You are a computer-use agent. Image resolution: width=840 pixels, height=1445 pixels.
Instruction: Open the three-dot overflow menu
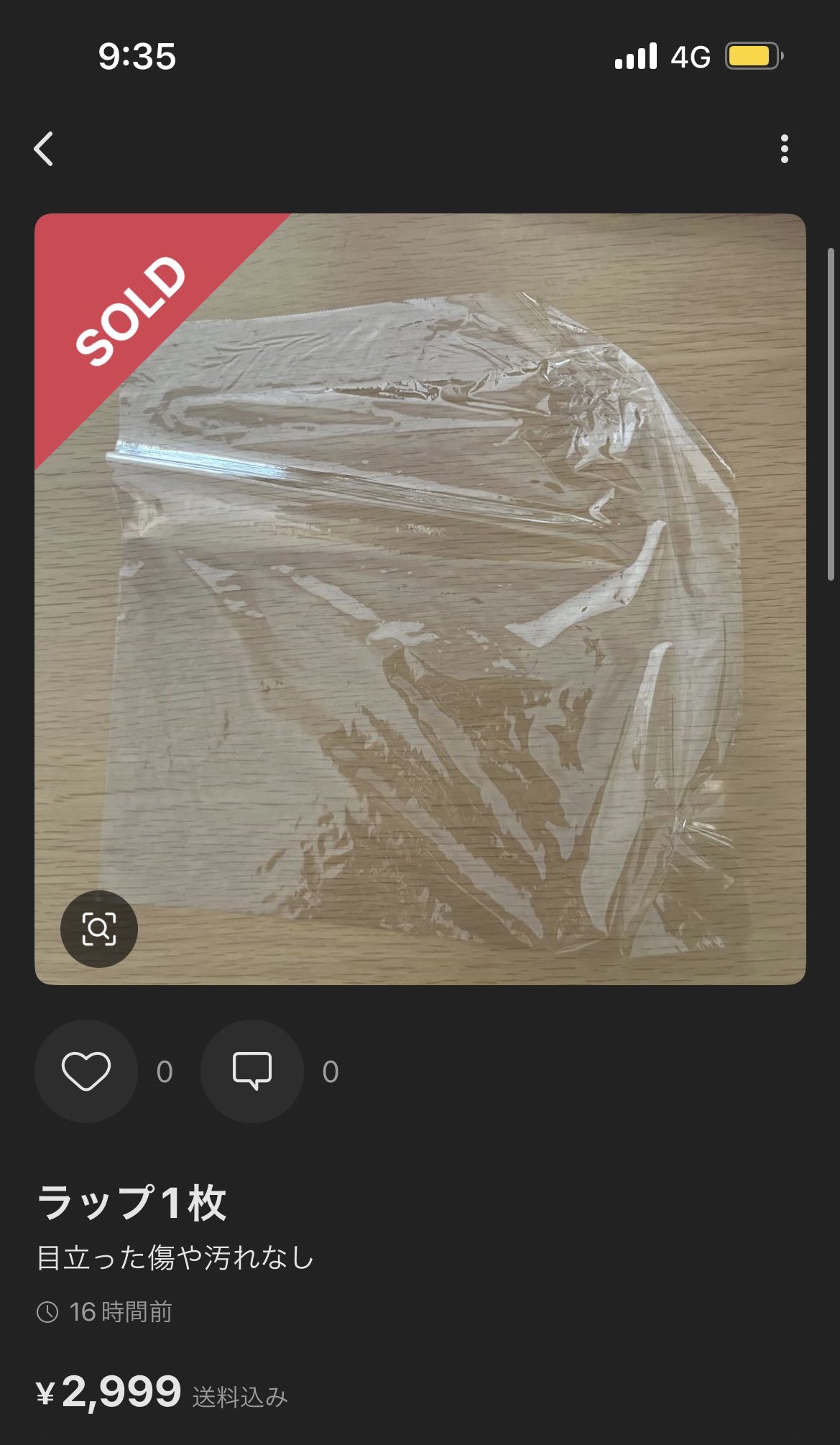pos(784,149)
